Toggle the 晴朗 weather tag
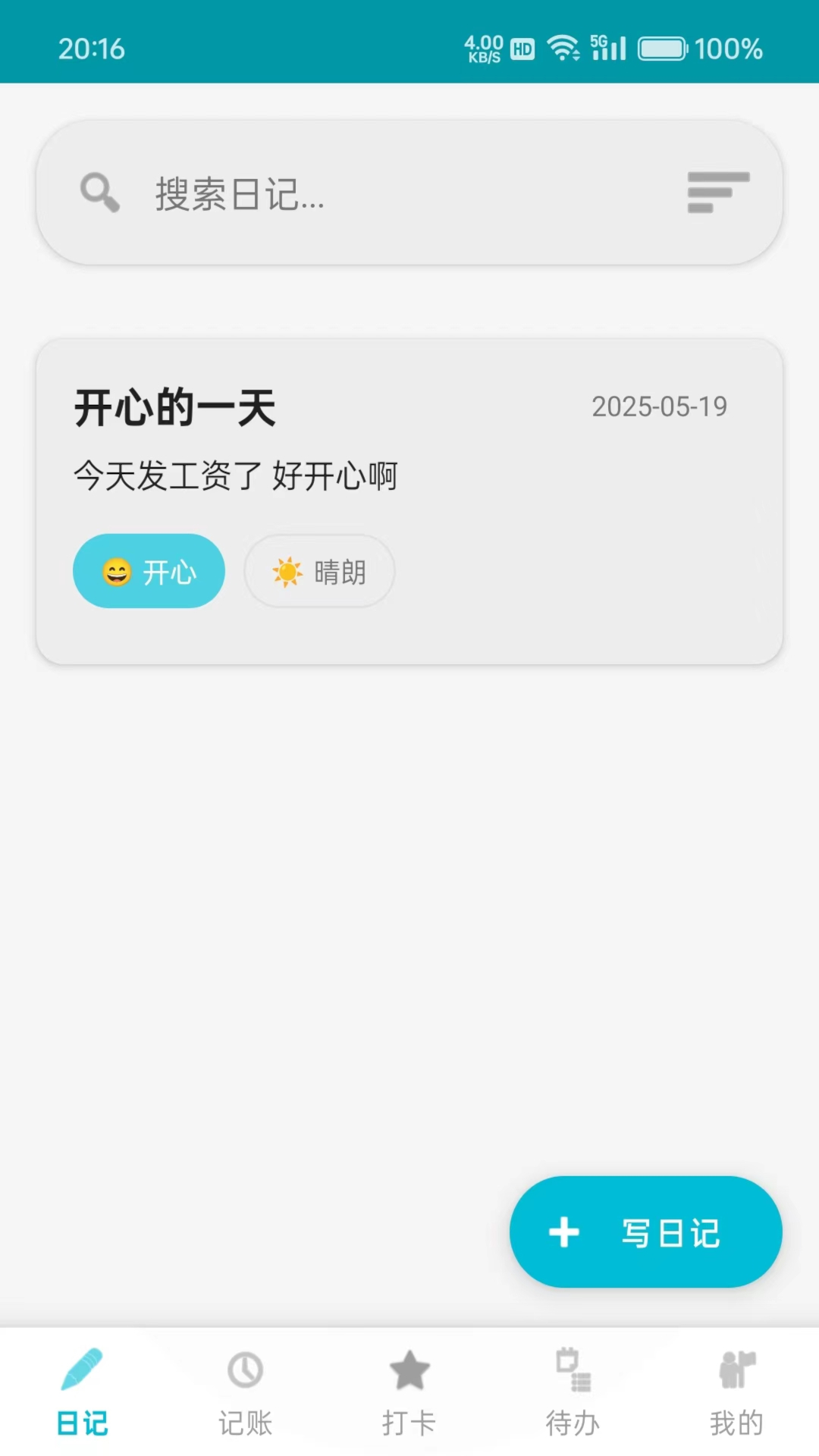The image size is (819, 1456). 318,571
